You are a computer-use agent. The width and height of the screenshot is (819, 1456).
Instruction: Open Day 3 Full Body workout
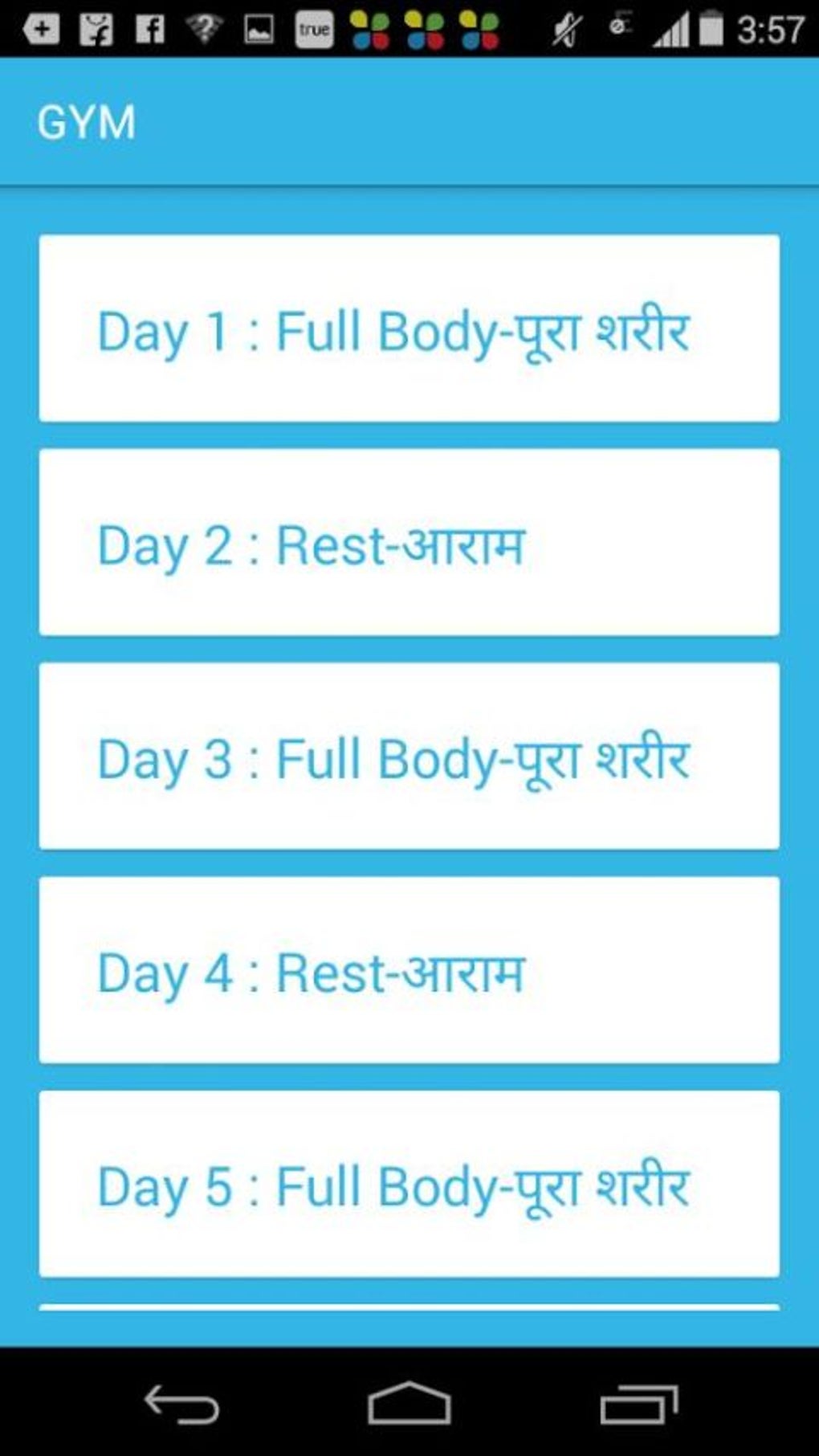[x=409, y=757]
